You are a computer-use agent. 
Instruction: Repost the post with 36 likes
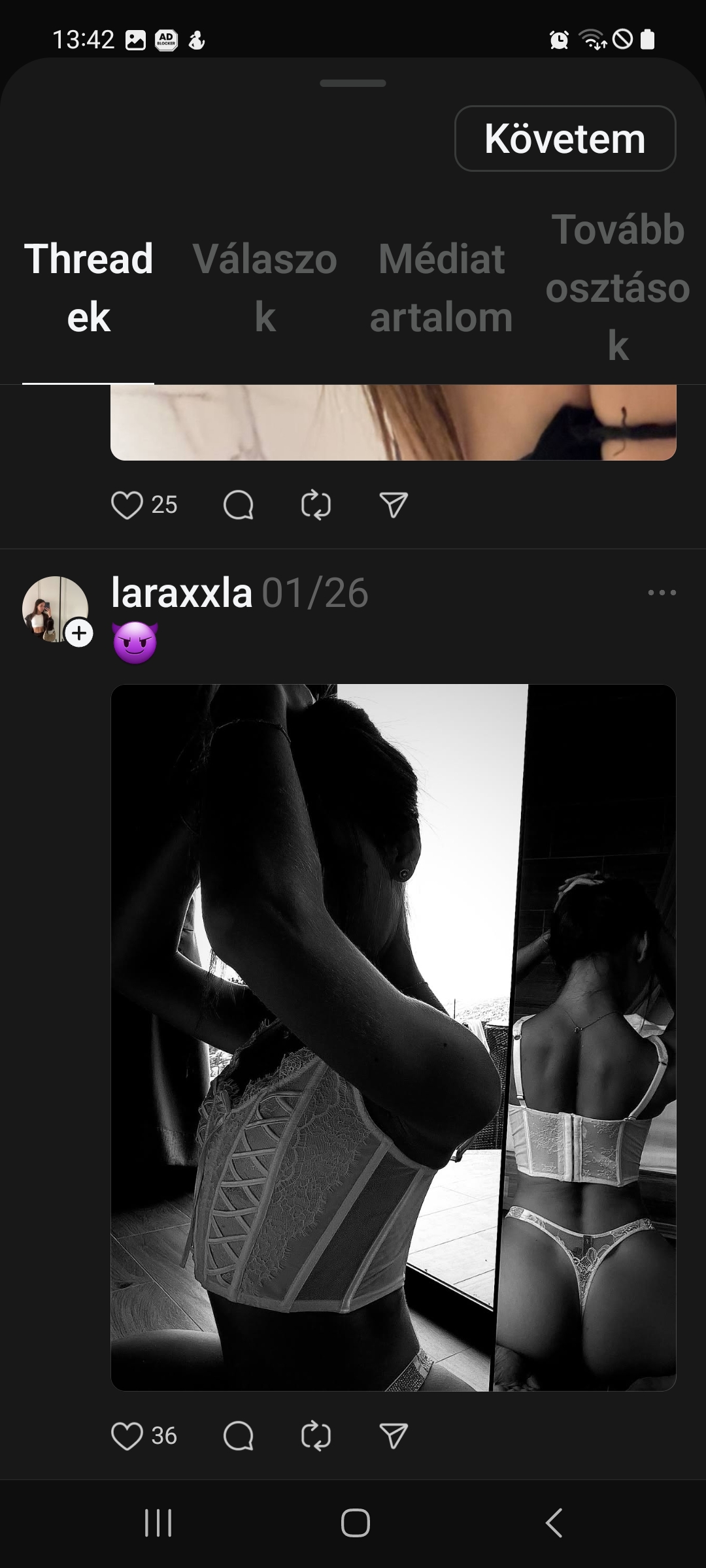click(316, 1436)
